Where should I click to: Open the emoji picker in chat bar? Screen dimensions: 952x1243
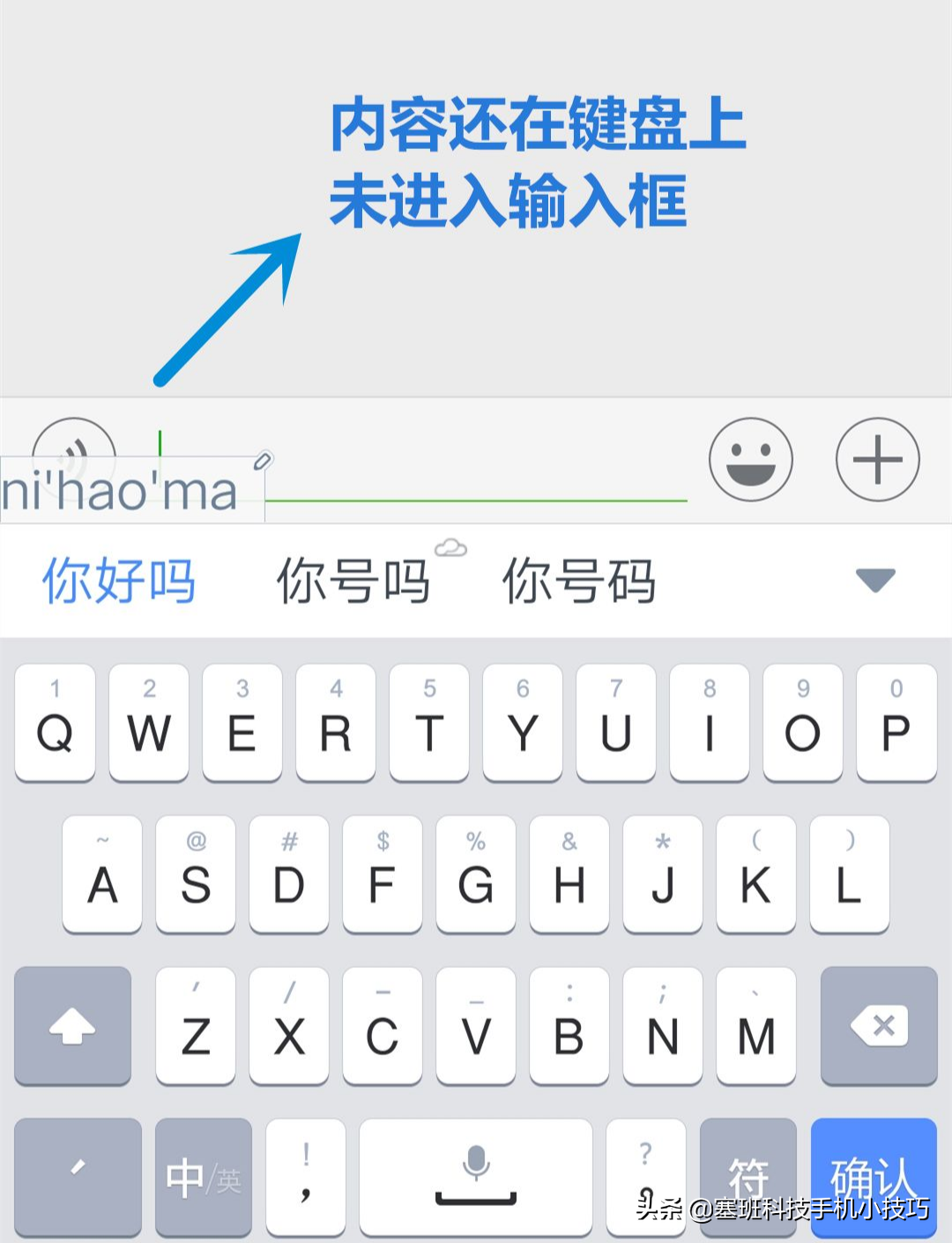click(750, 460)
